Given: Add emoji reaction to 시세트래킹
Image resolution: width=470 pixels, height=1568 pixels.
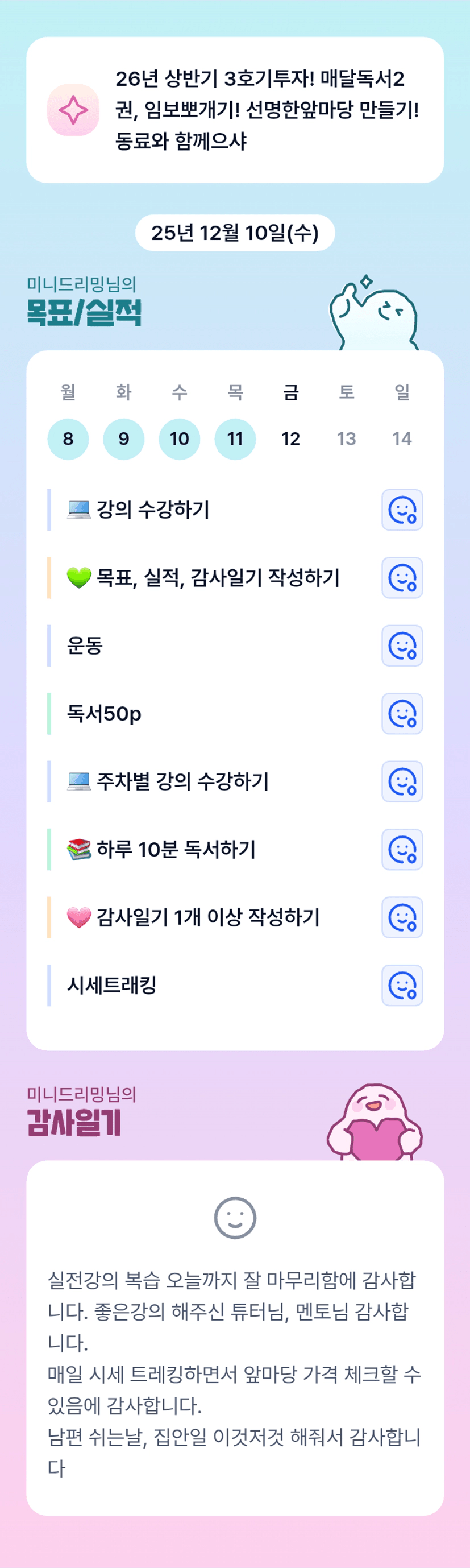Looking at the screenshot, I should 402,986.
